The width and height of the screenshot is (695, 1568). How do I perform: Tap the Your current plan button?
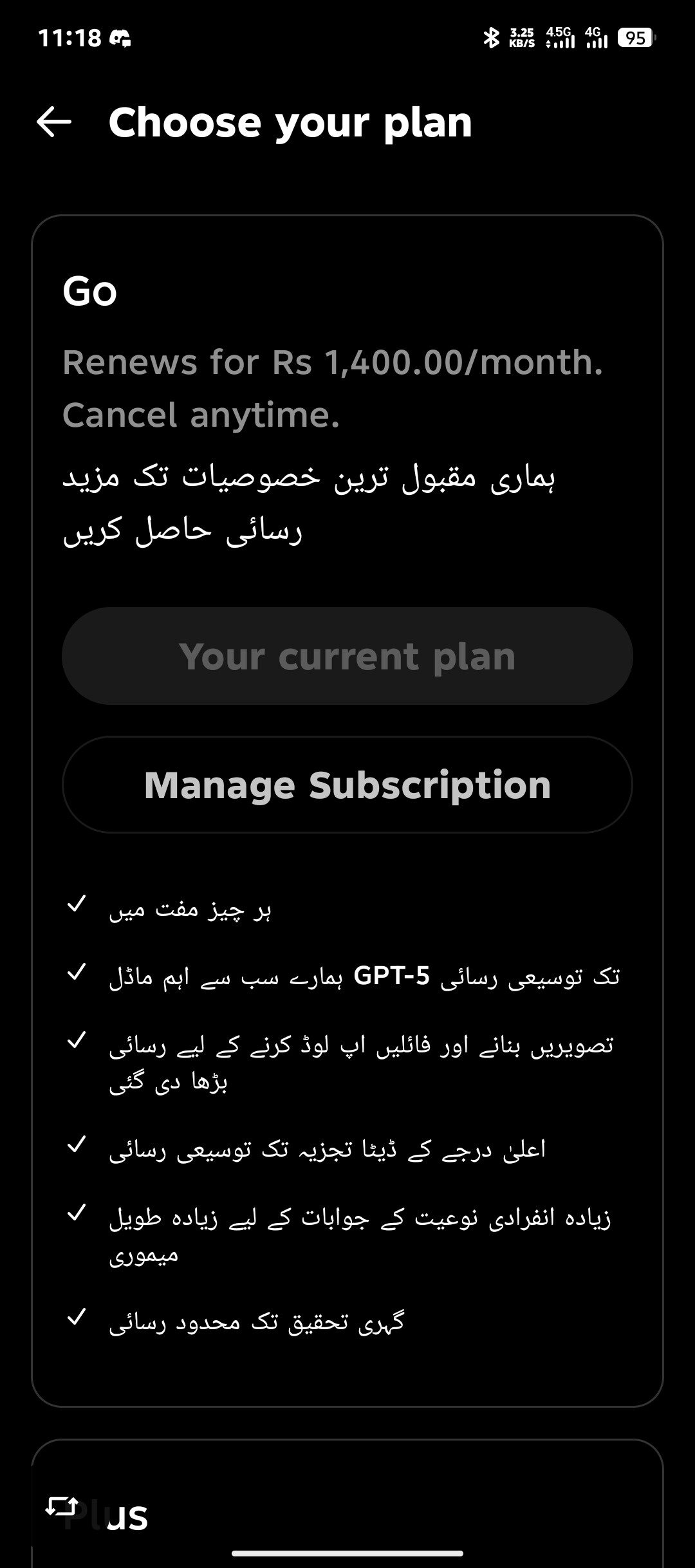(x=347, y=656)
